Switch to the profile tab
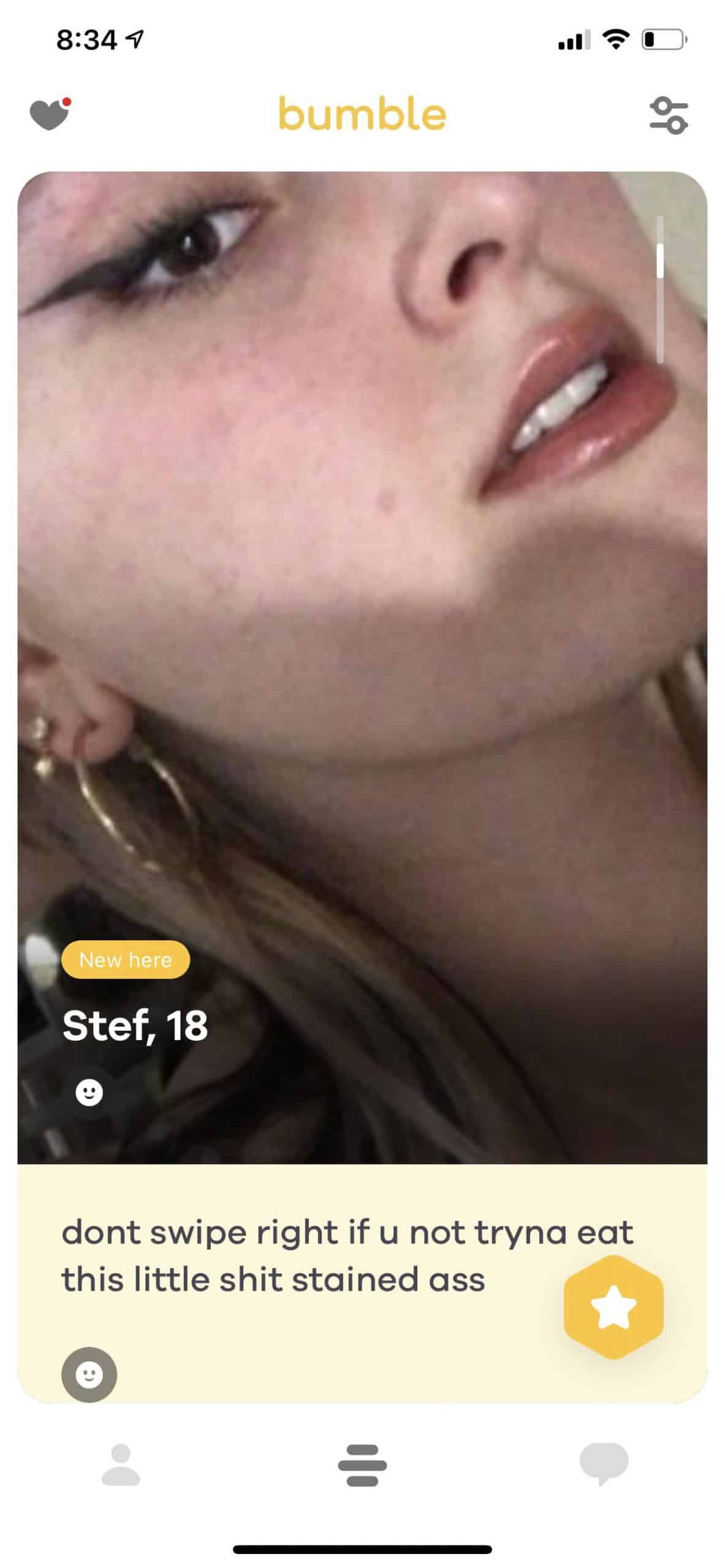725x1568 pixels. click(x=121, y=1464)
